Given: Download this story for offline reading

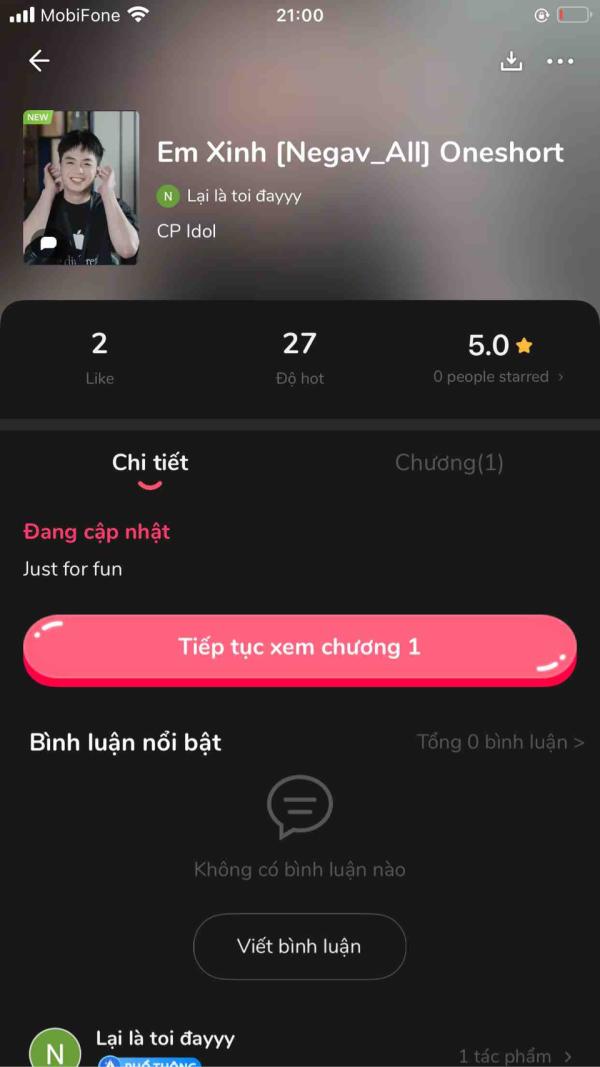Looking at the screenshot, I should click(x=511, y=61).
